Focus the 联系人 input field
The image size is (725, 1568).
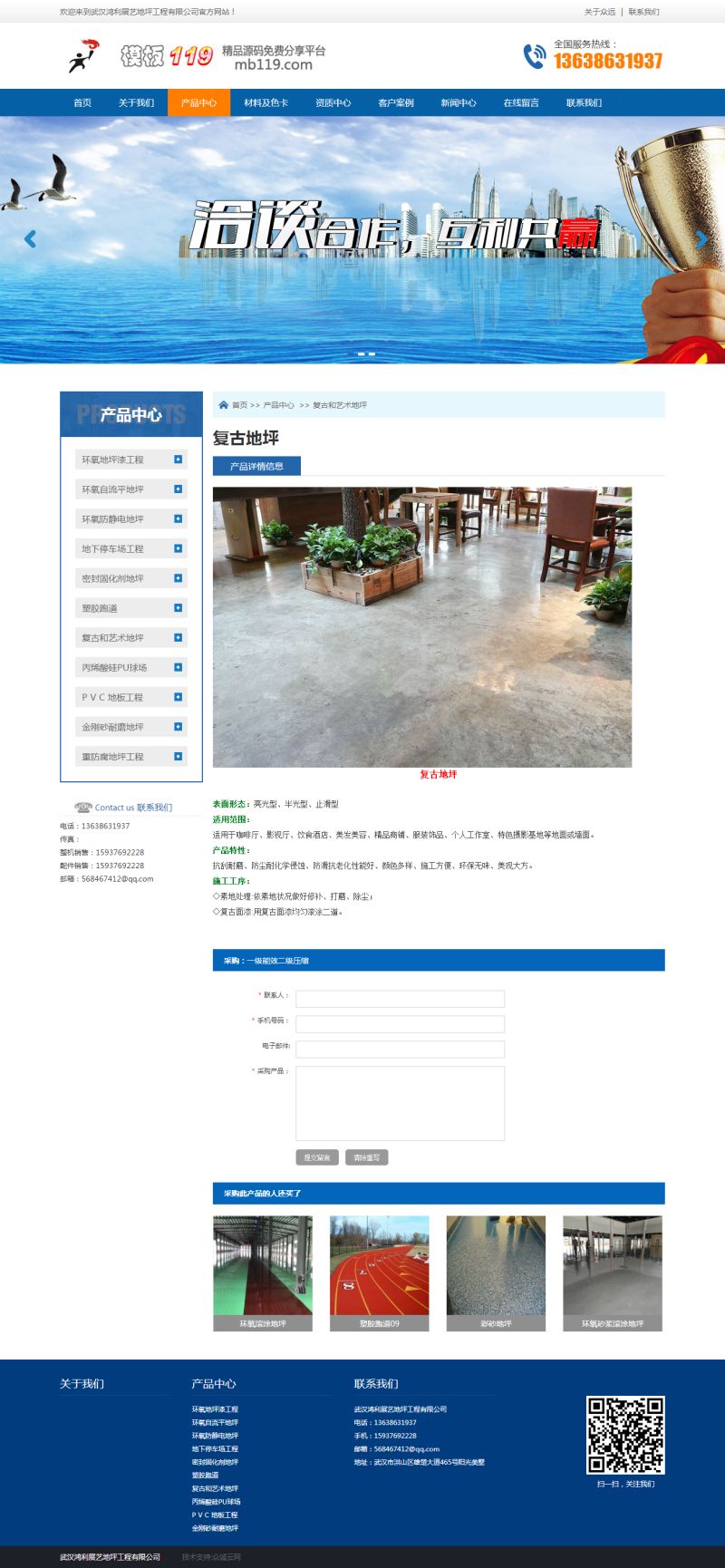(x=400, y=999)
